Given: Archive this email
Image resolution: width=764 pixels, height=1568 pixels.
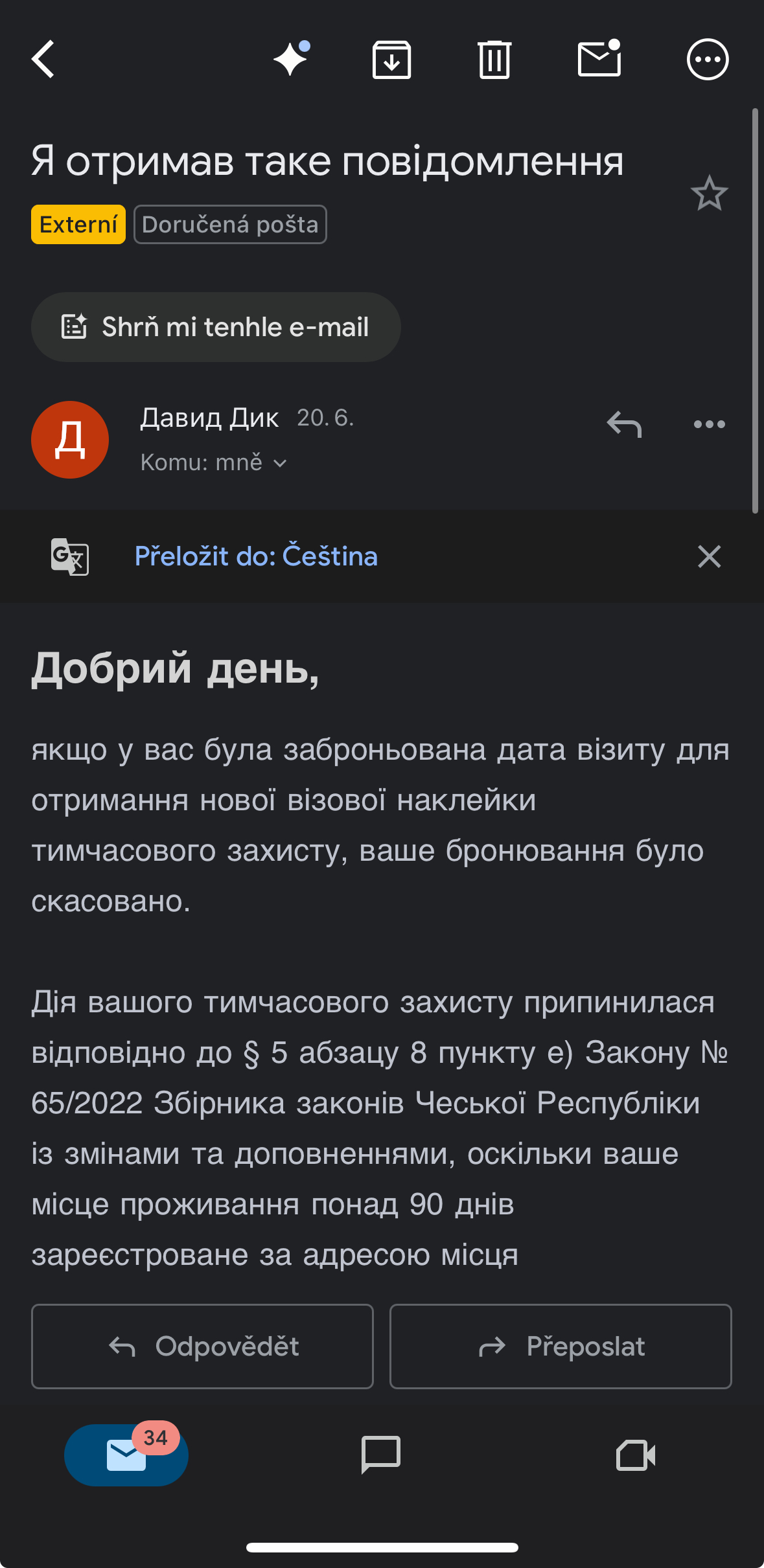Looking at the screenshot, I should click(391, 60).
